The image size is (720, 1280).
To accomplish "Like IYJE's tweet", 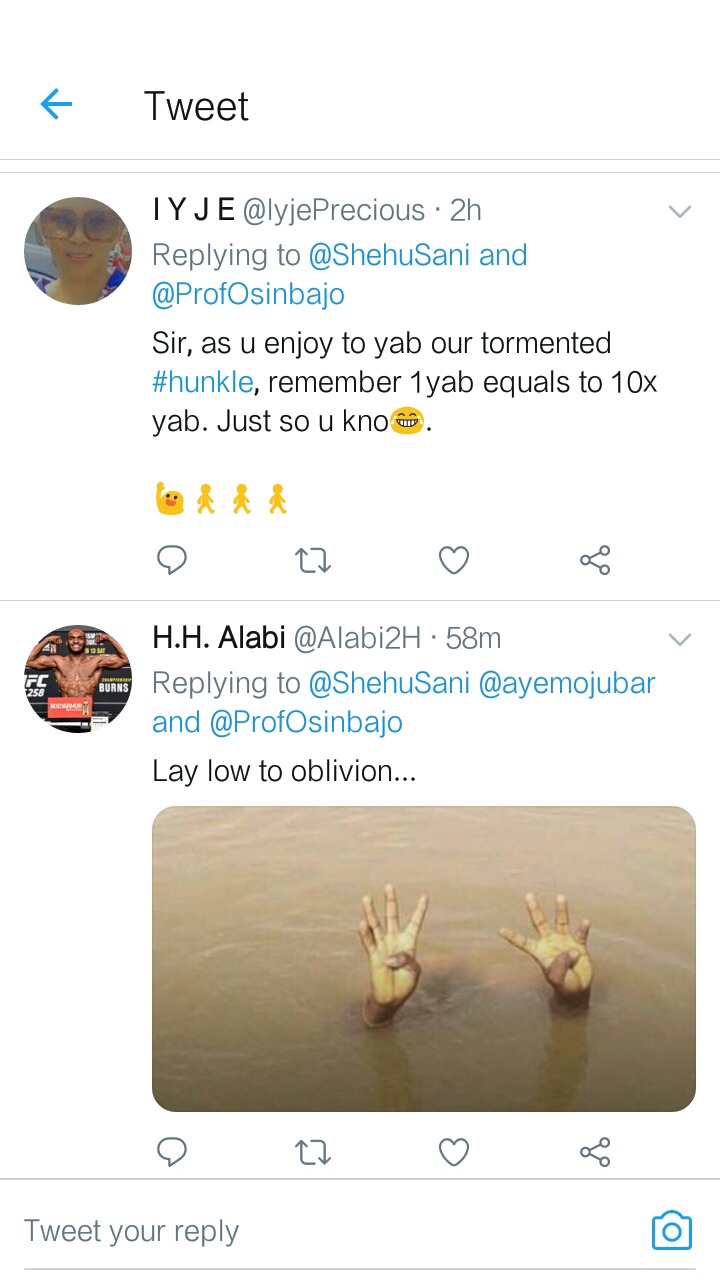I will tap(454, 561).
